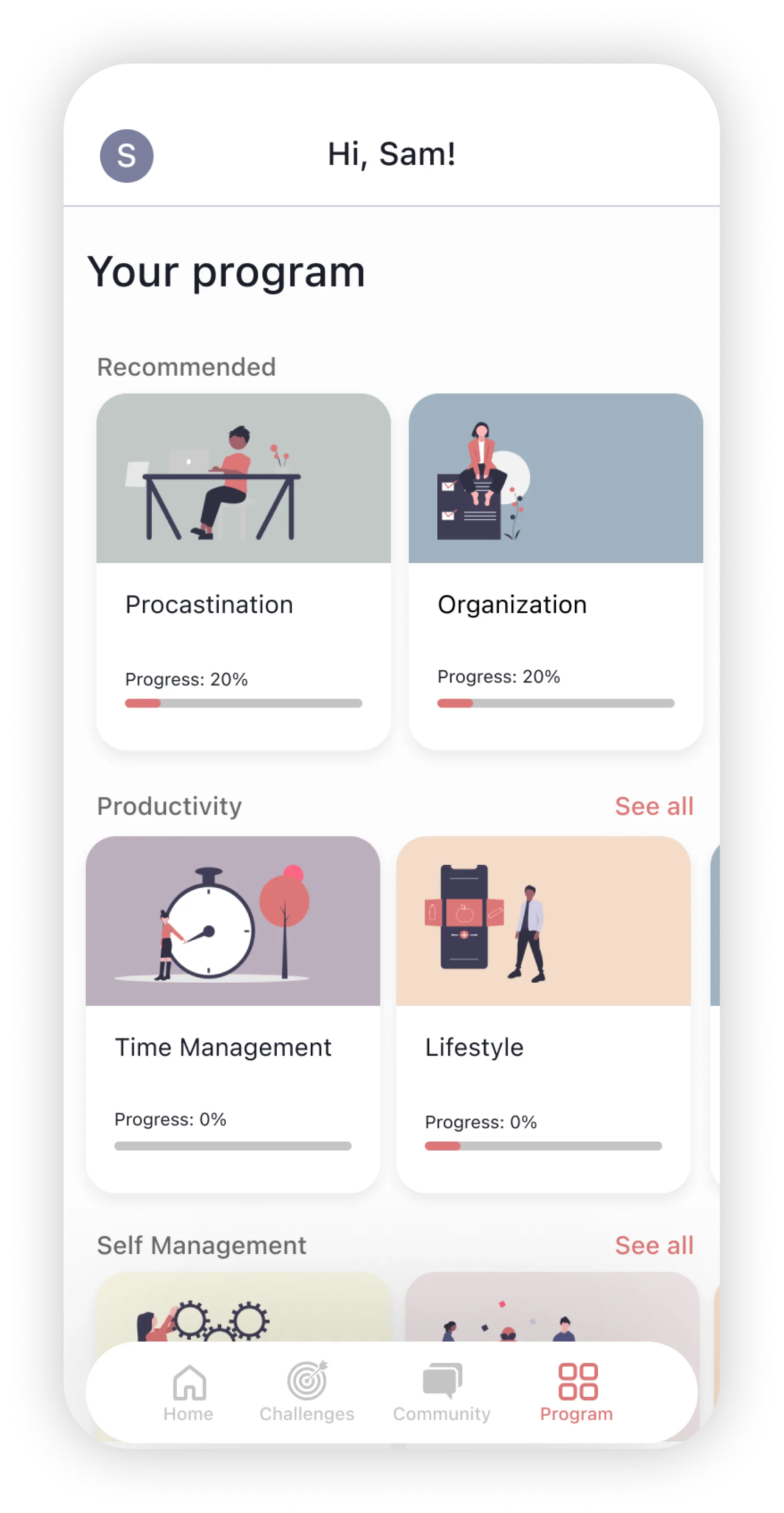Open Sam's profile avatar

point(126,156)
